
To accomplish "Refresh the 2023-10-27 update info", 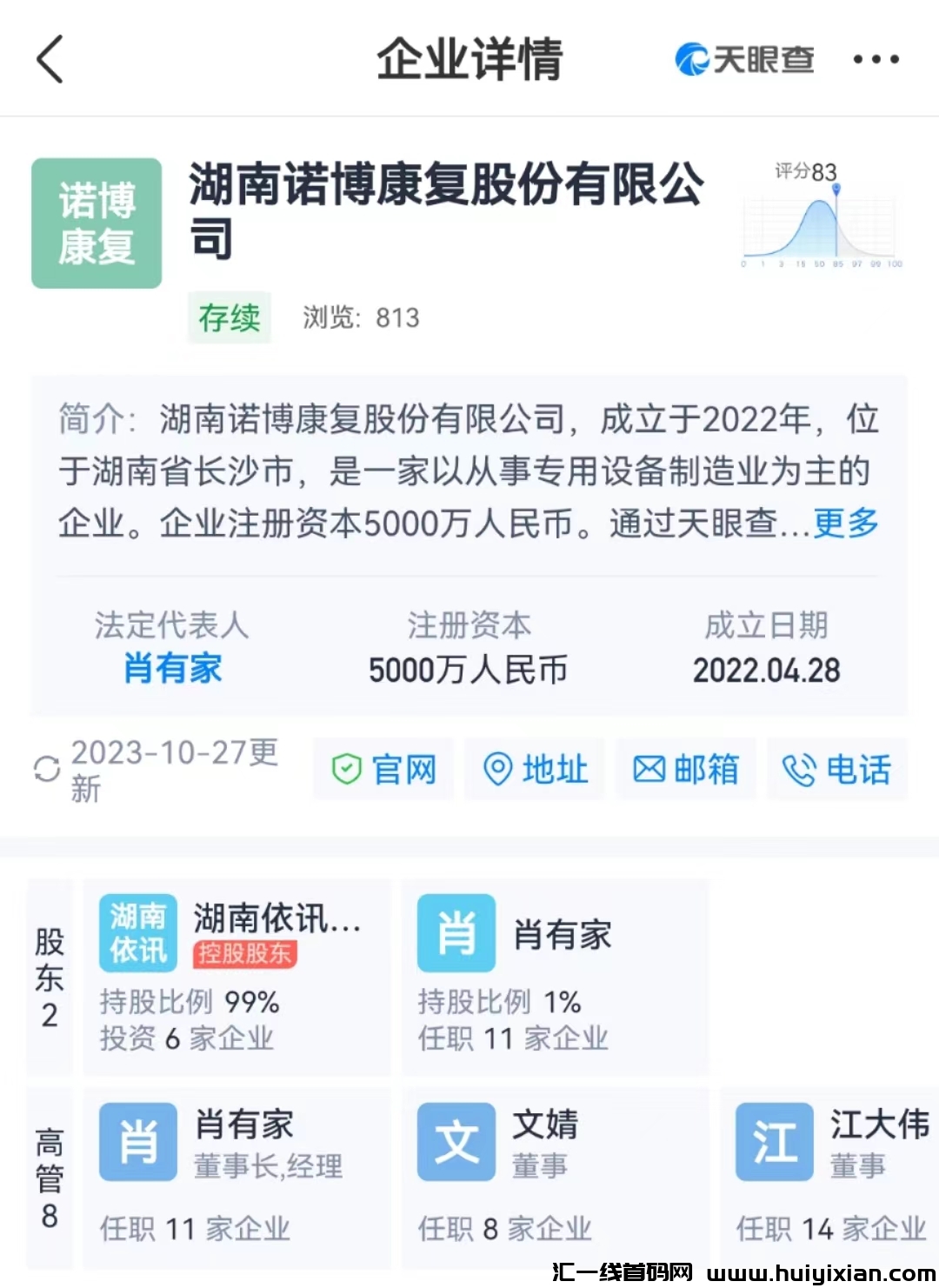I will [x=47, y=769].
